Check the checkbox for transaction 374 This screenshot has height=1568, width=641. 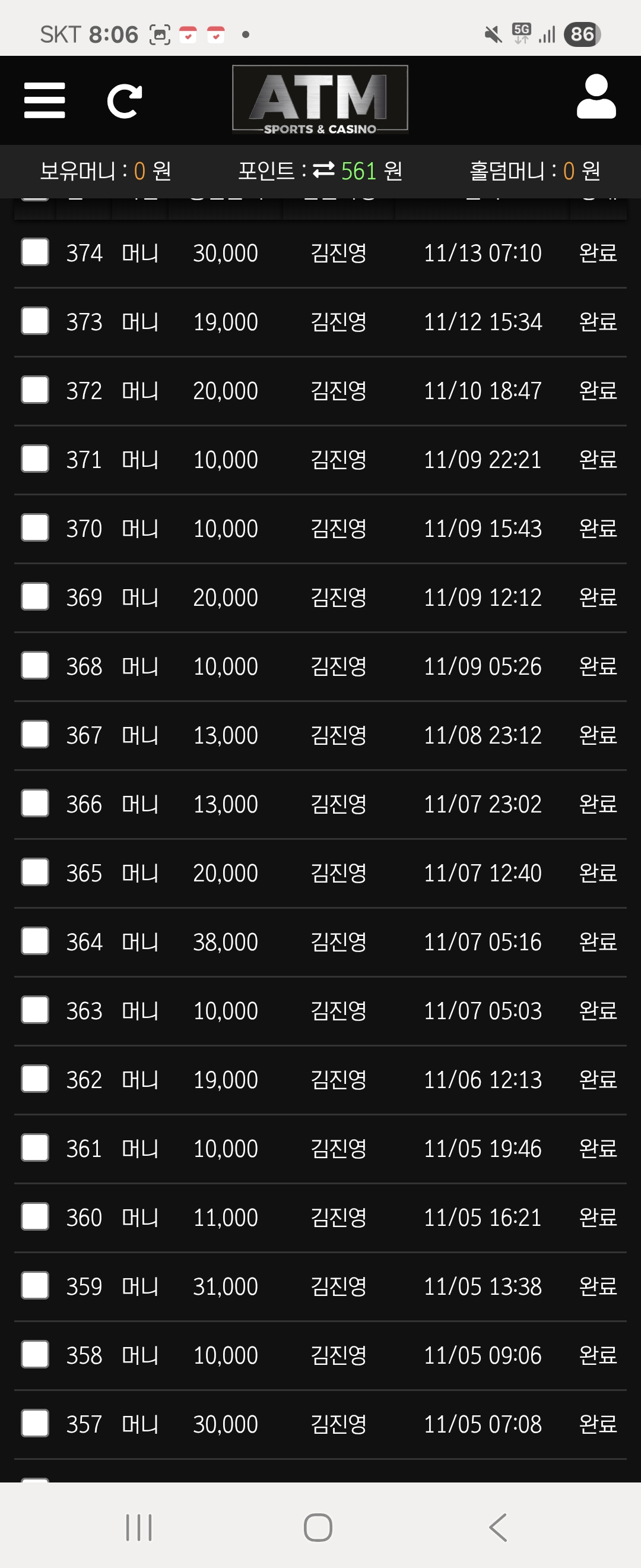click(34, 252)
